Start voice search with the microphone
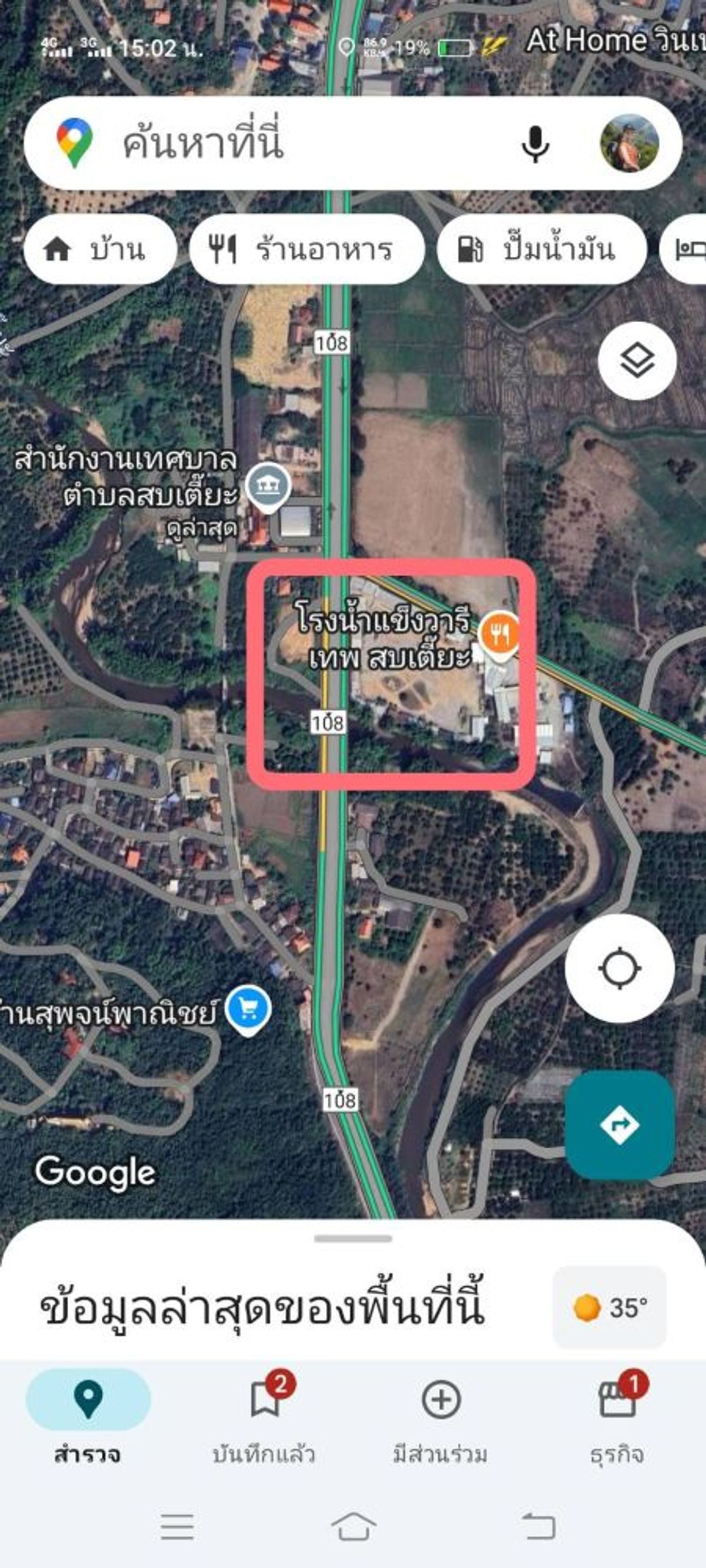The height and width of the screenshot is (1568, 706). pos(535,143)
